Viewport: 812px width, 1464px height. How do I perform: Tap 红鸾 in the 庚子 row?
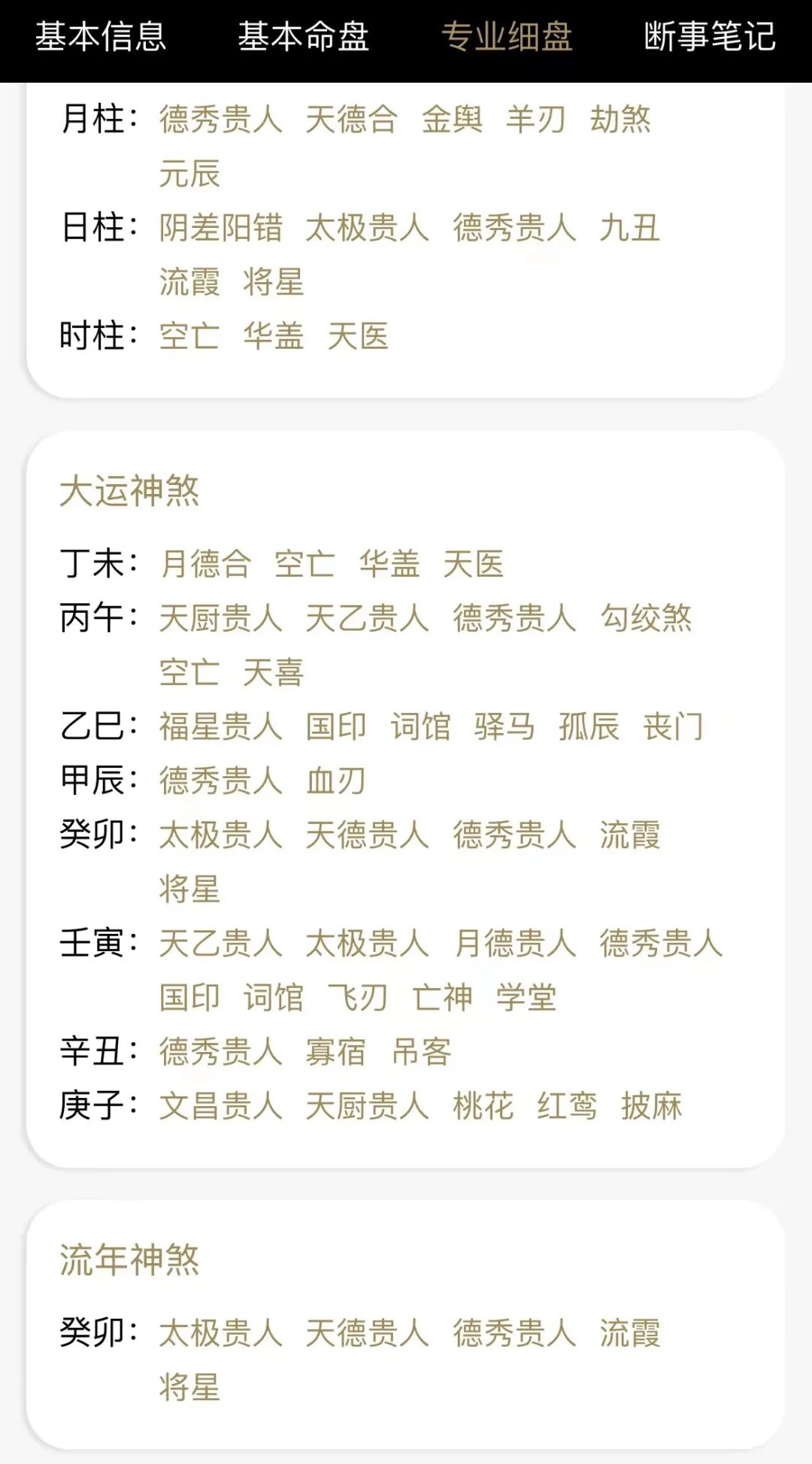[567, 1106]
